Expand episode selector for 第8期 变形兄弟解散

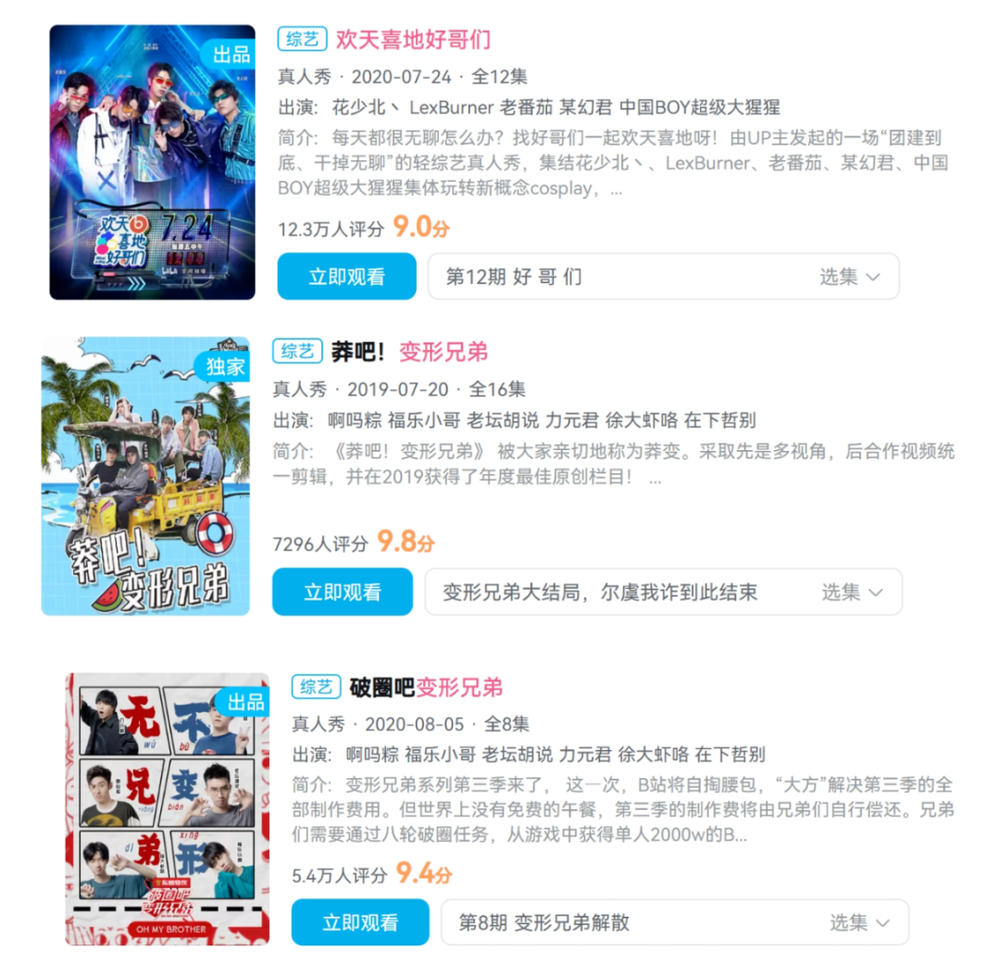[x=860, y=922]
